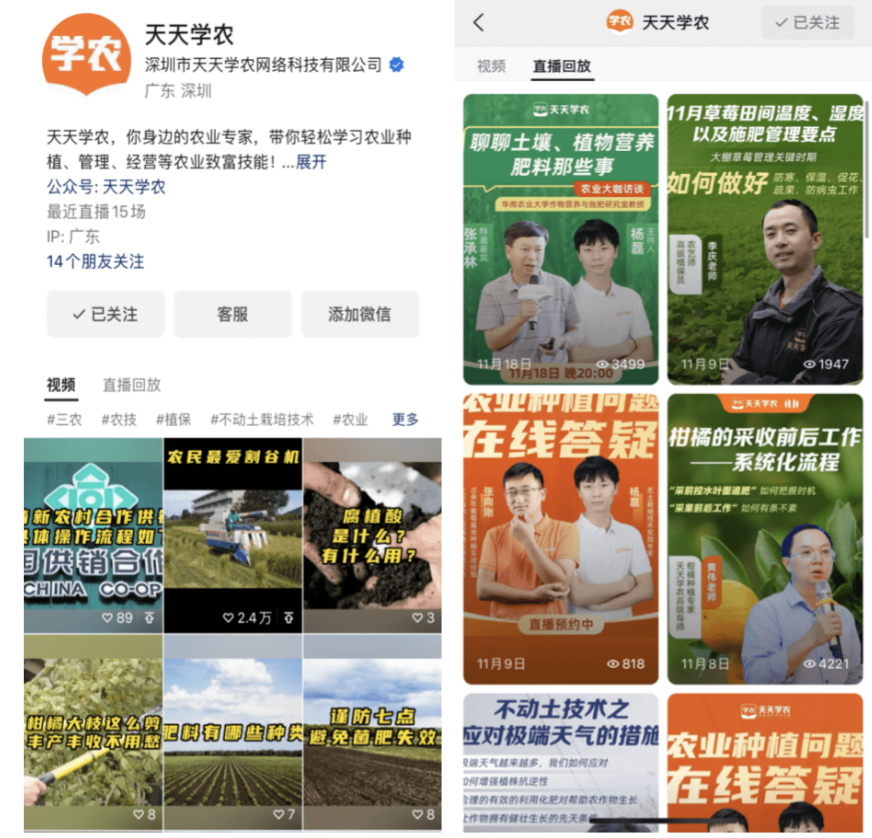Tap 展开 to expand the account description
872x838 pixels.
coord(311,162)
